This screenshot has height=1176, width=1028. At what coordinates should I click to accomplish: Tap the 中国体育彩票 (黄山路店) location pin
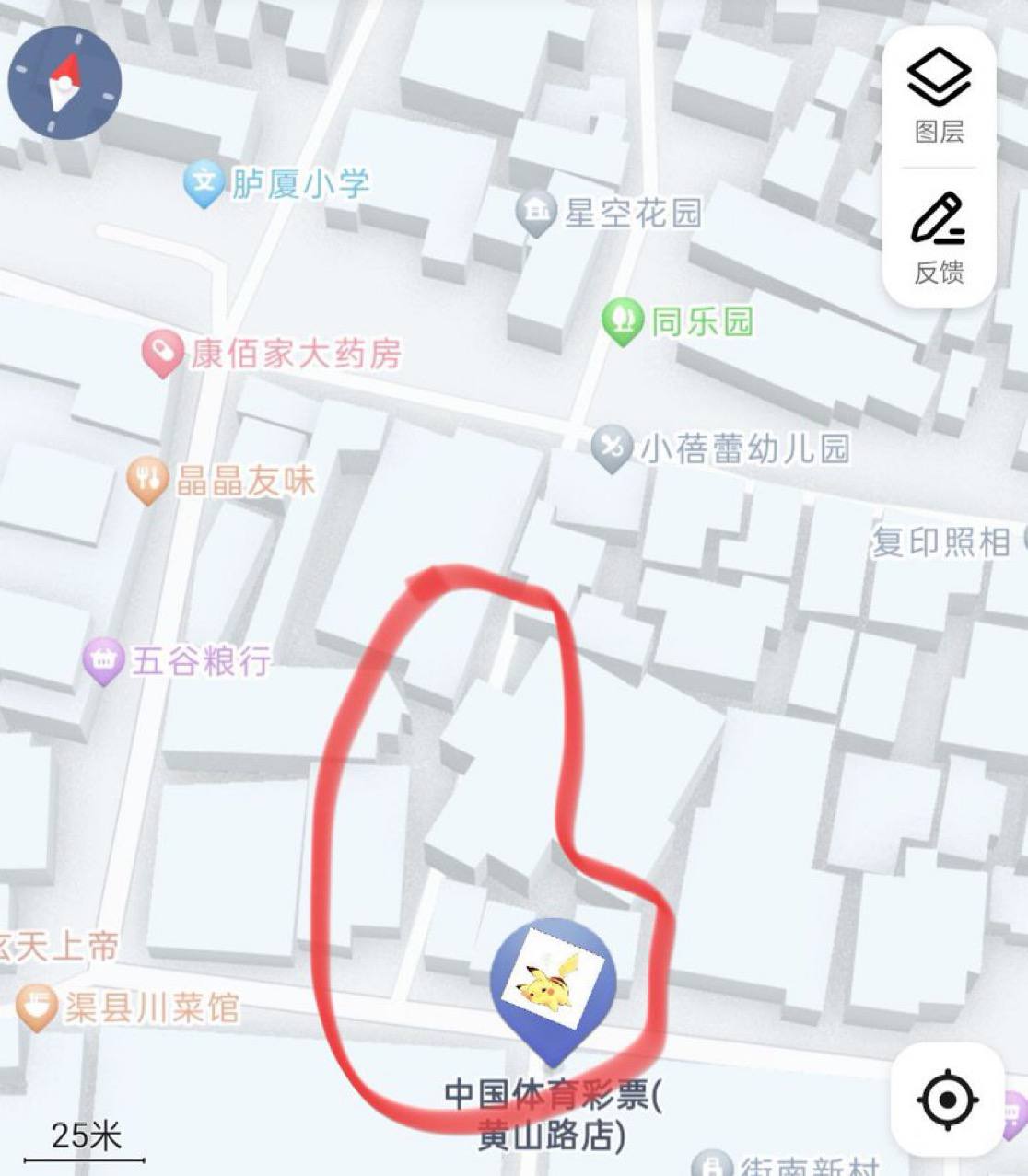click(552, 987)
